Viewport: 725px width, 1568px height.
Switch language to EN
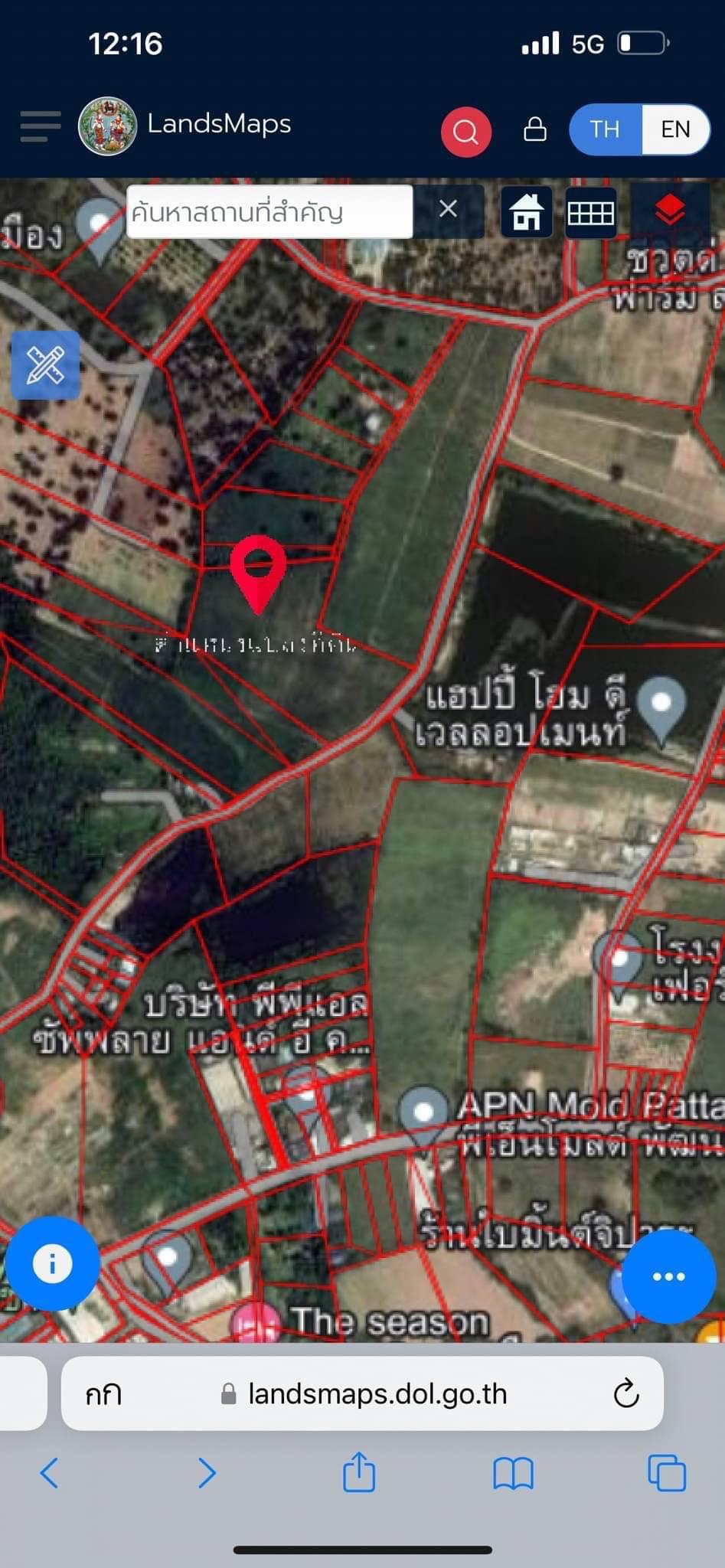tap(676, 129)
